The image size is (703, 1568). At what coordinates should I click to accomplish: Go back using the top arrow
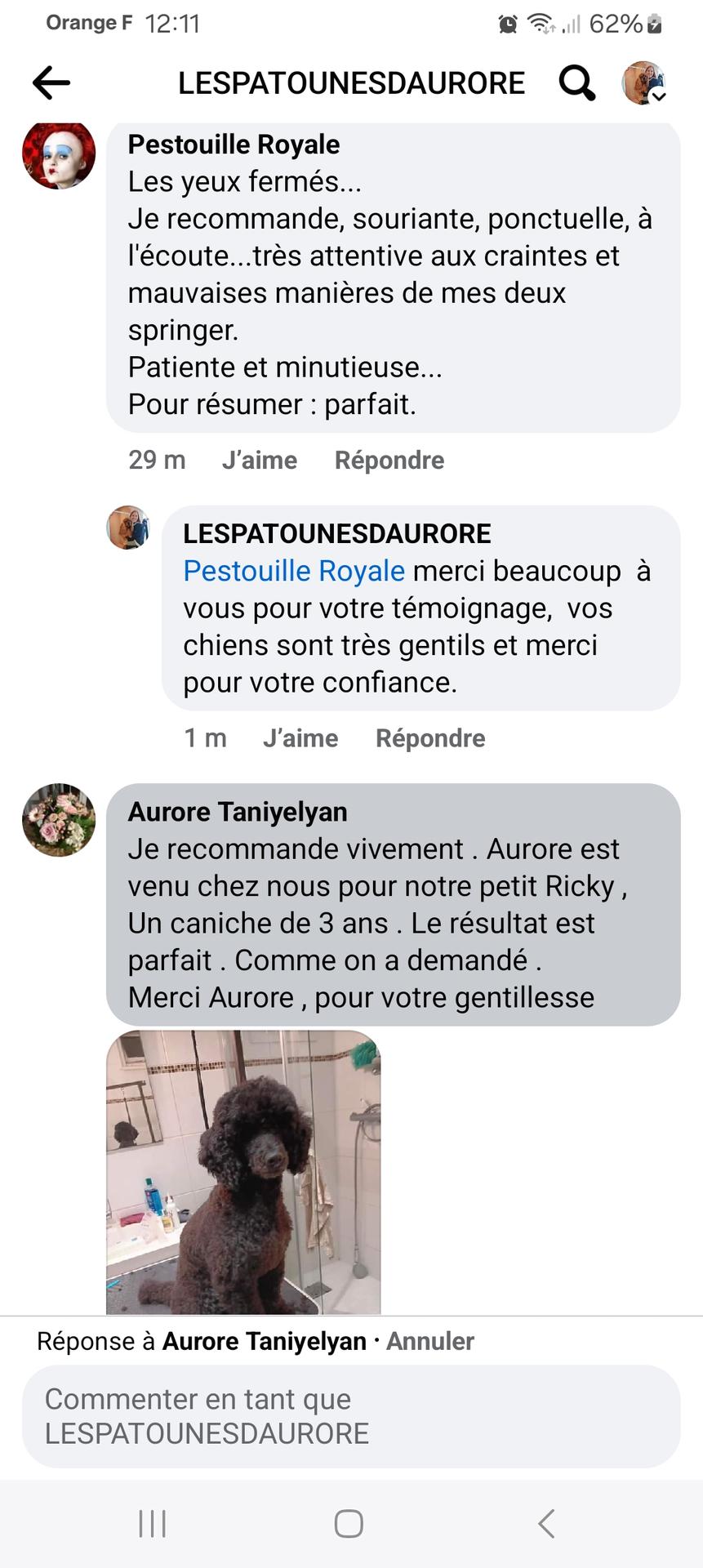pos(51,82)
